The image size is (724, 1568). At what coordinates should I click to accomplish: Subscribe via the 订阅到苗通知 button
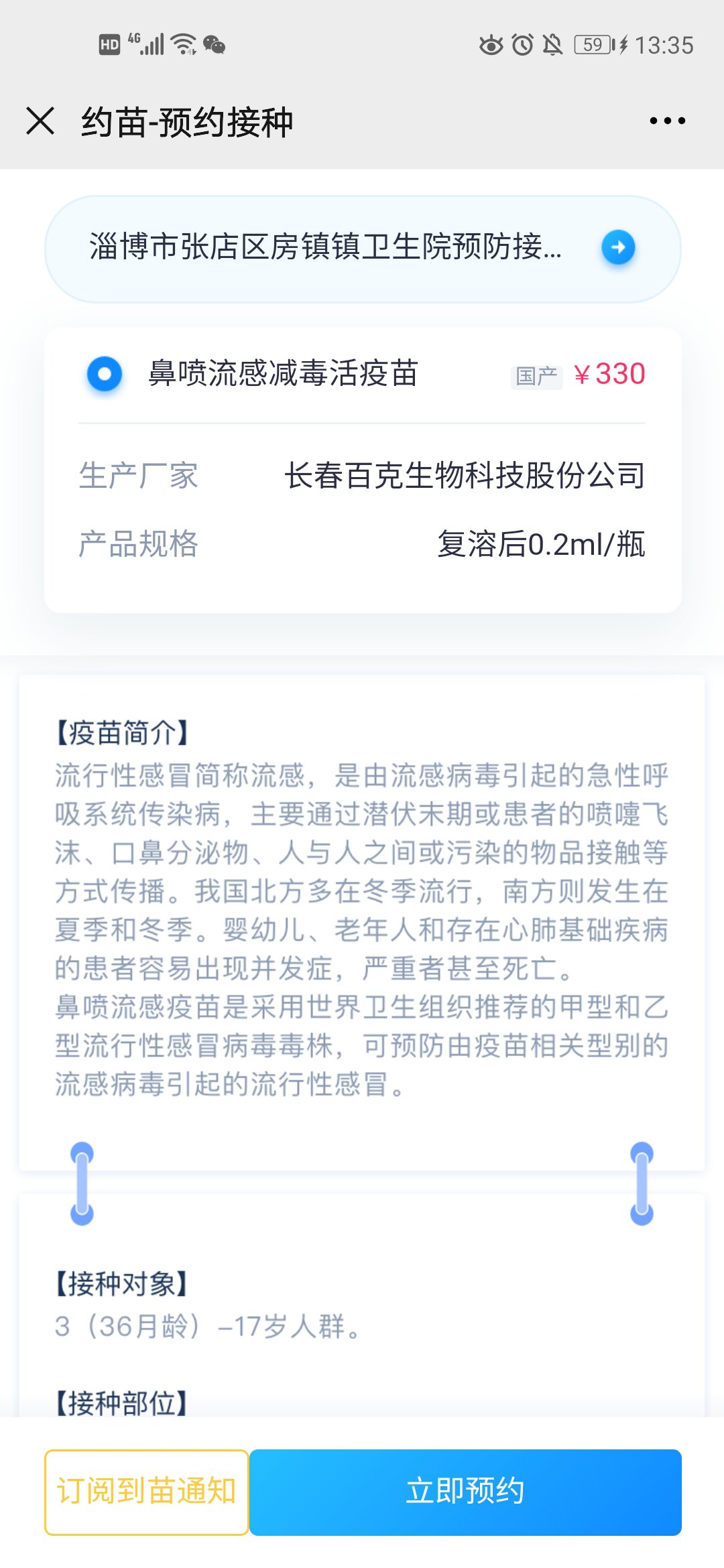[146, 1492]
